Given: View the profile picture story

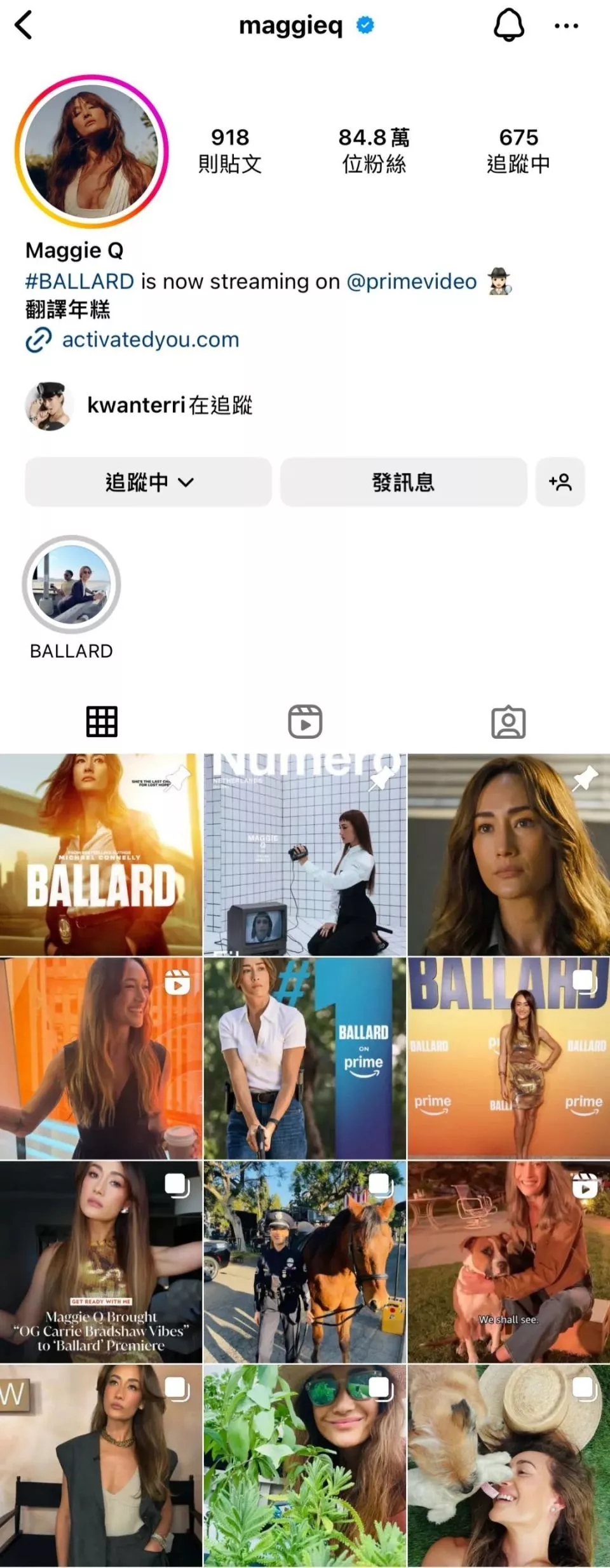Looking at the screenshot, I should click(91, 151).
